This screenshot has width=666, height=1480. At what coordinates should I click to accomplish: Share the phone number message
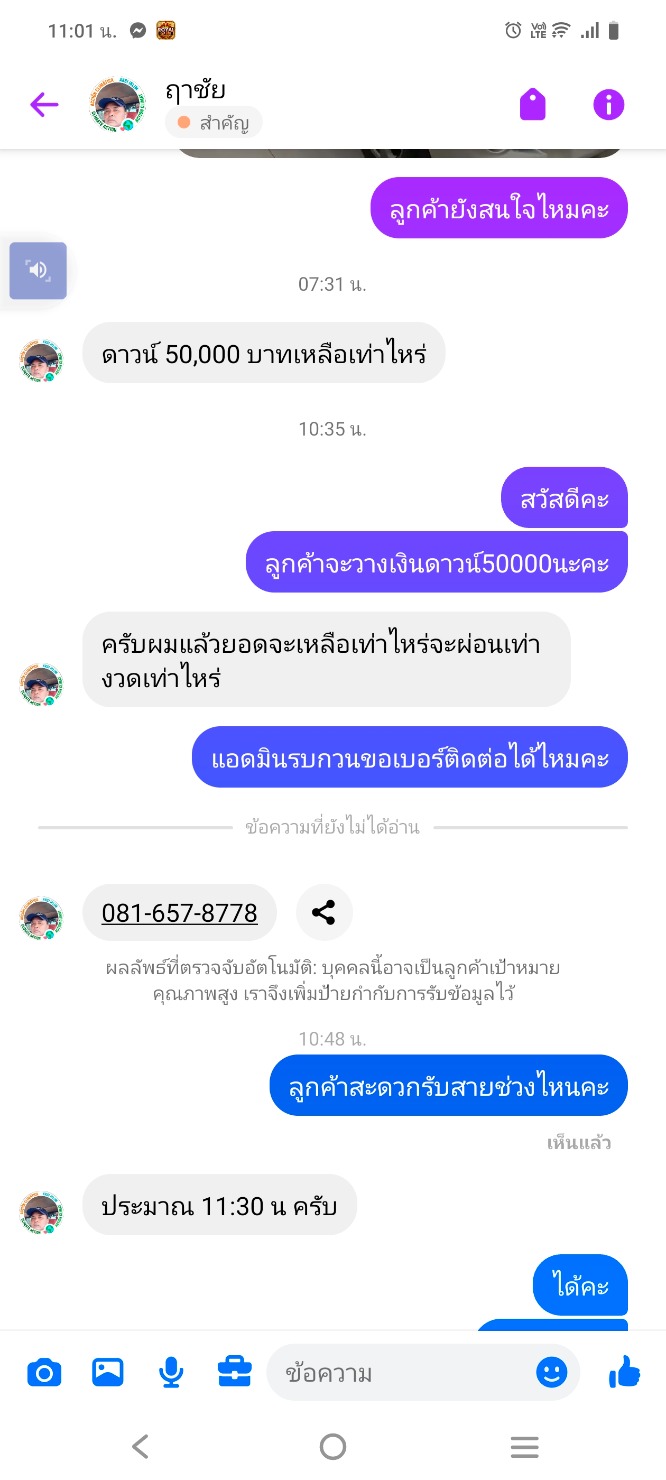[x=324, y=913]
